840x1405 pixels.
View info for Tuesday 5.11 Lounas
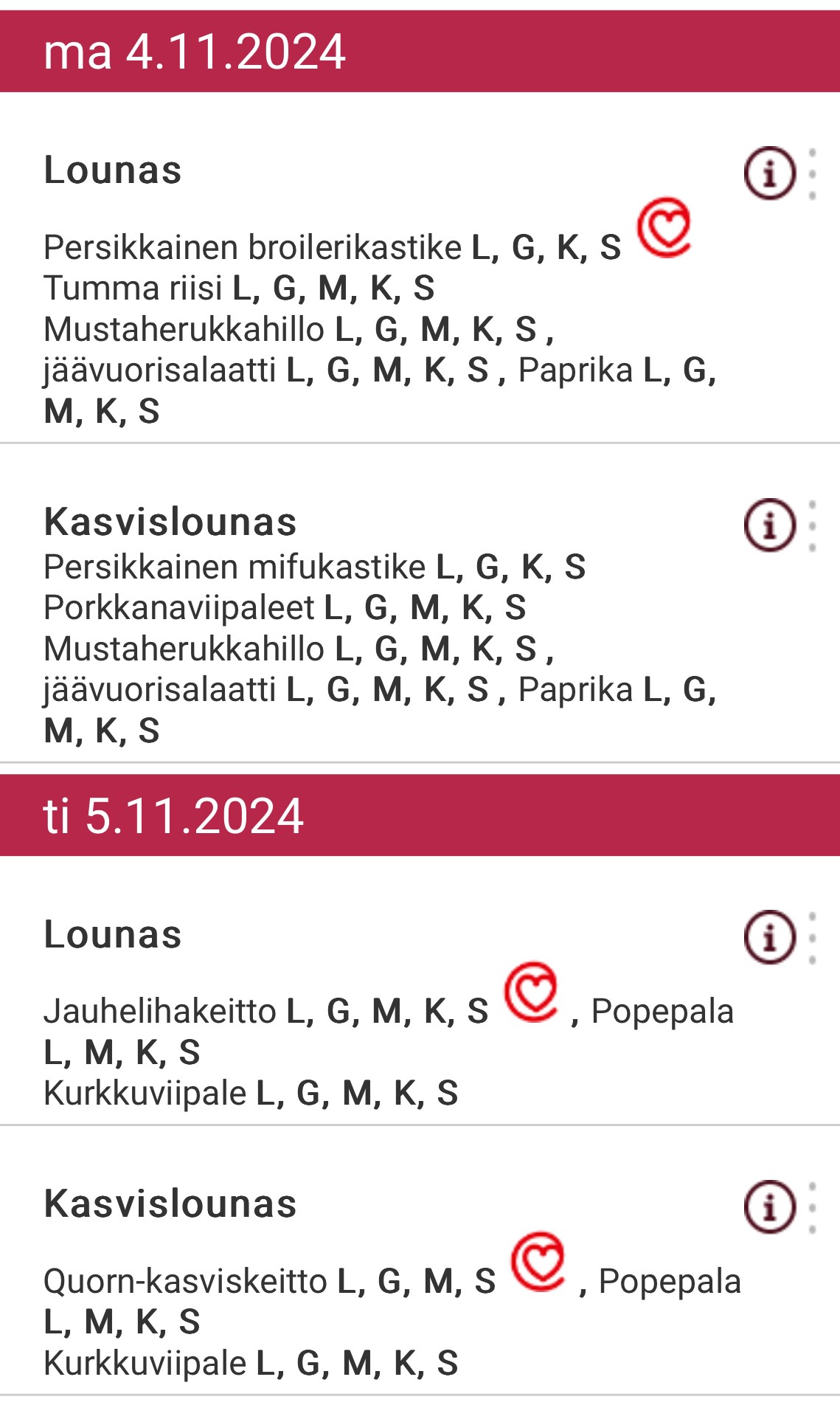point(769,937)
